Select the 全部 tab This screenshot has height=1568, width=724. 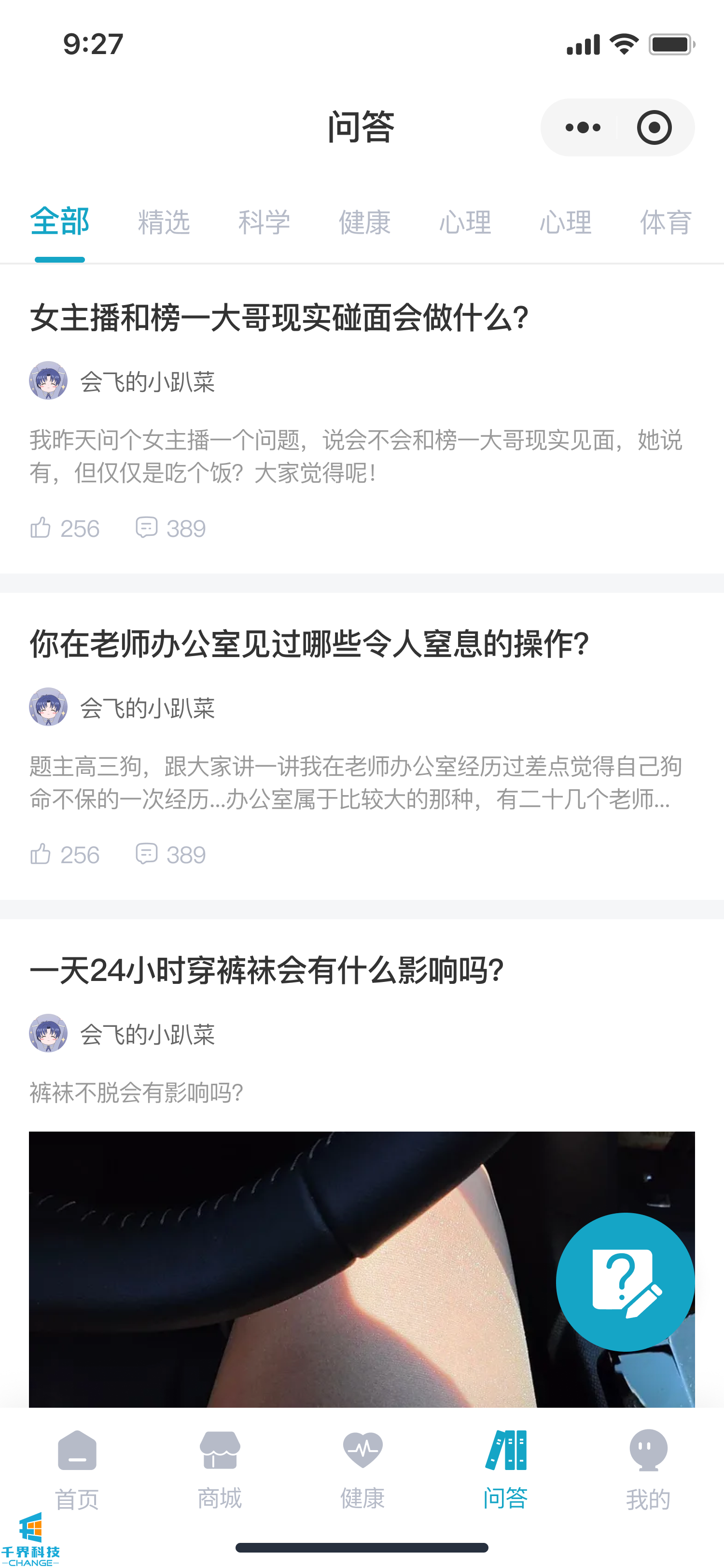(60, 222)
